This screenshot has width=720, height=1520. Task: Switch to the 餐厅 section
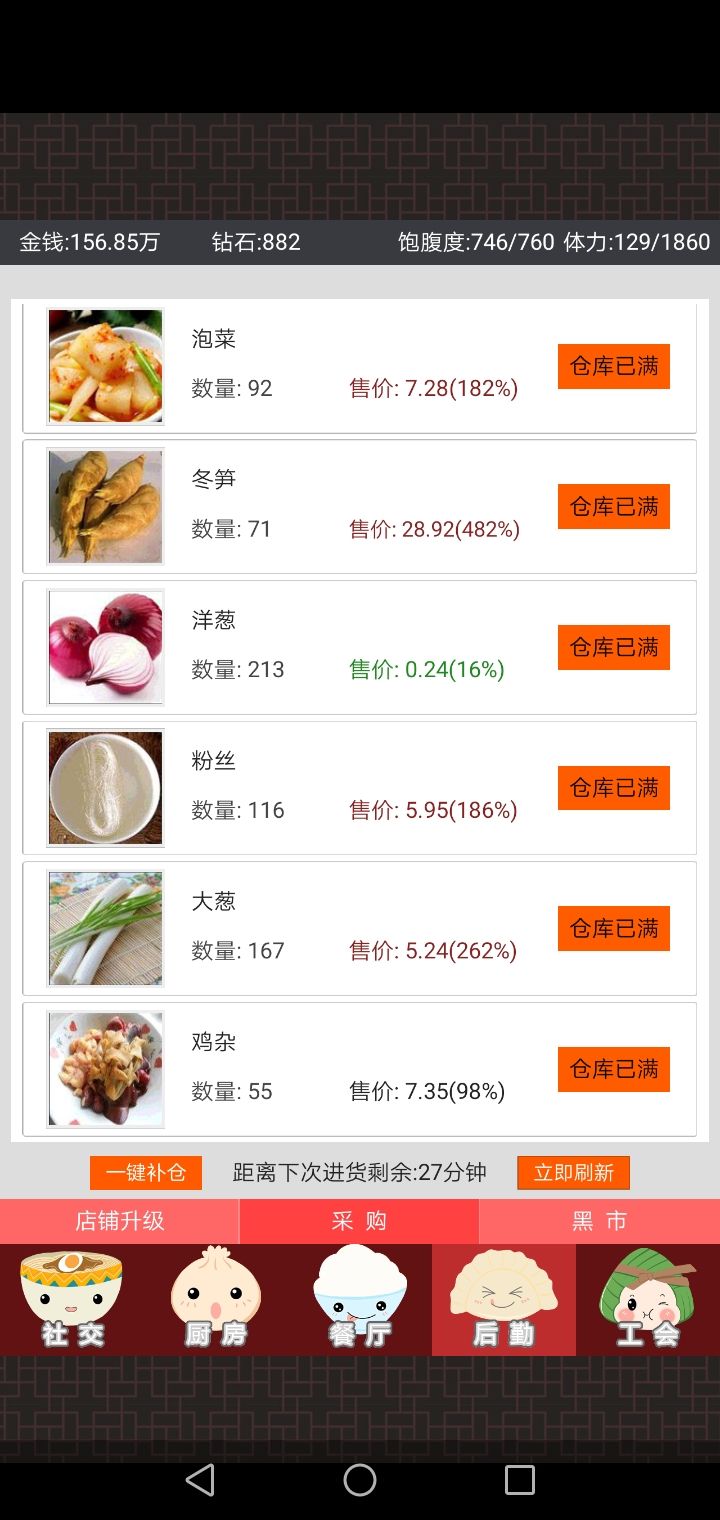pos(360,1300)
